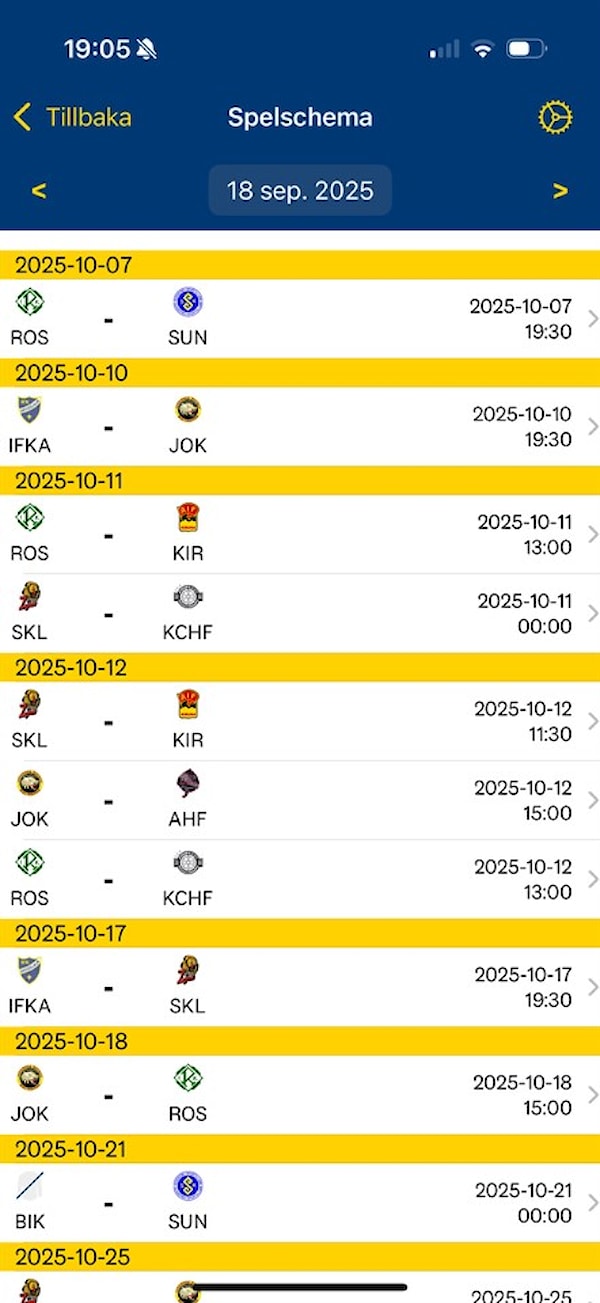Go to the previous date arrow

(x=39, y=190)
